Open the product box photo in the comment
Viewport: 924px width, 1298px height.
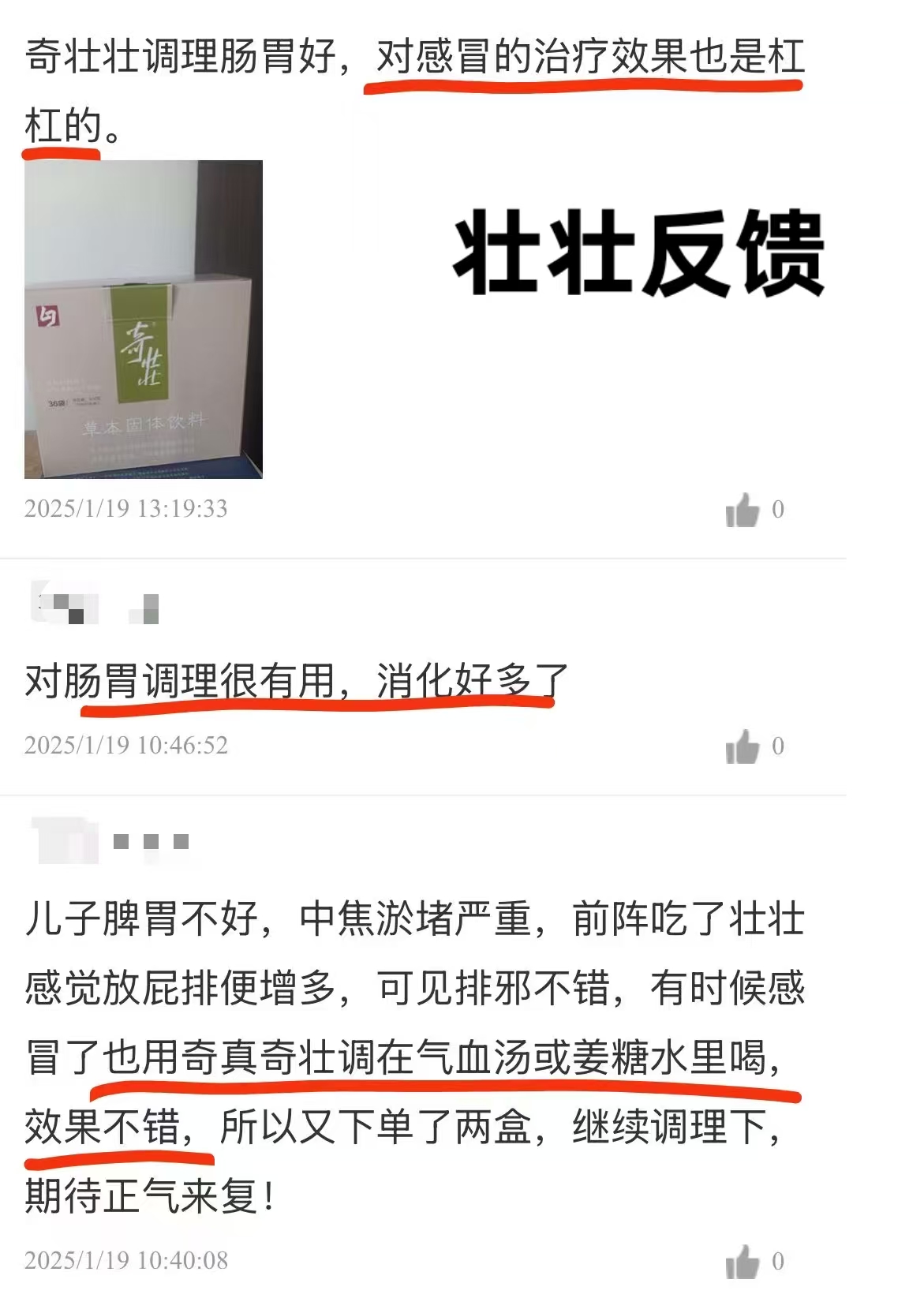[144, 320]
